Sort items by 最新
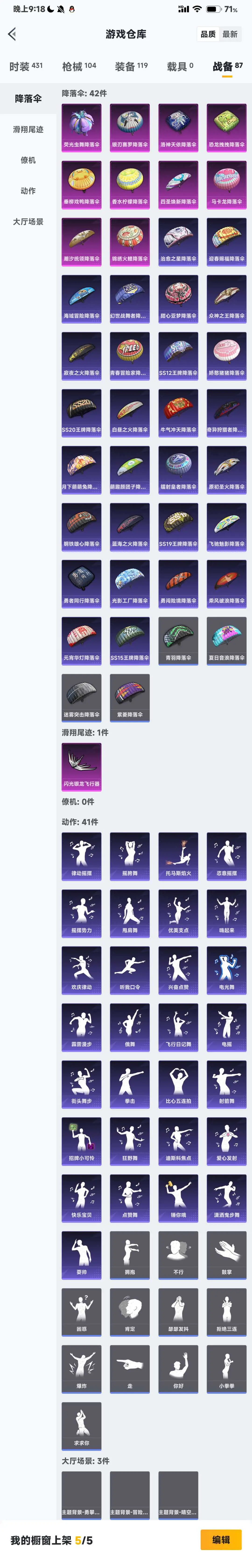252x1568 pixels. [230, 34]
